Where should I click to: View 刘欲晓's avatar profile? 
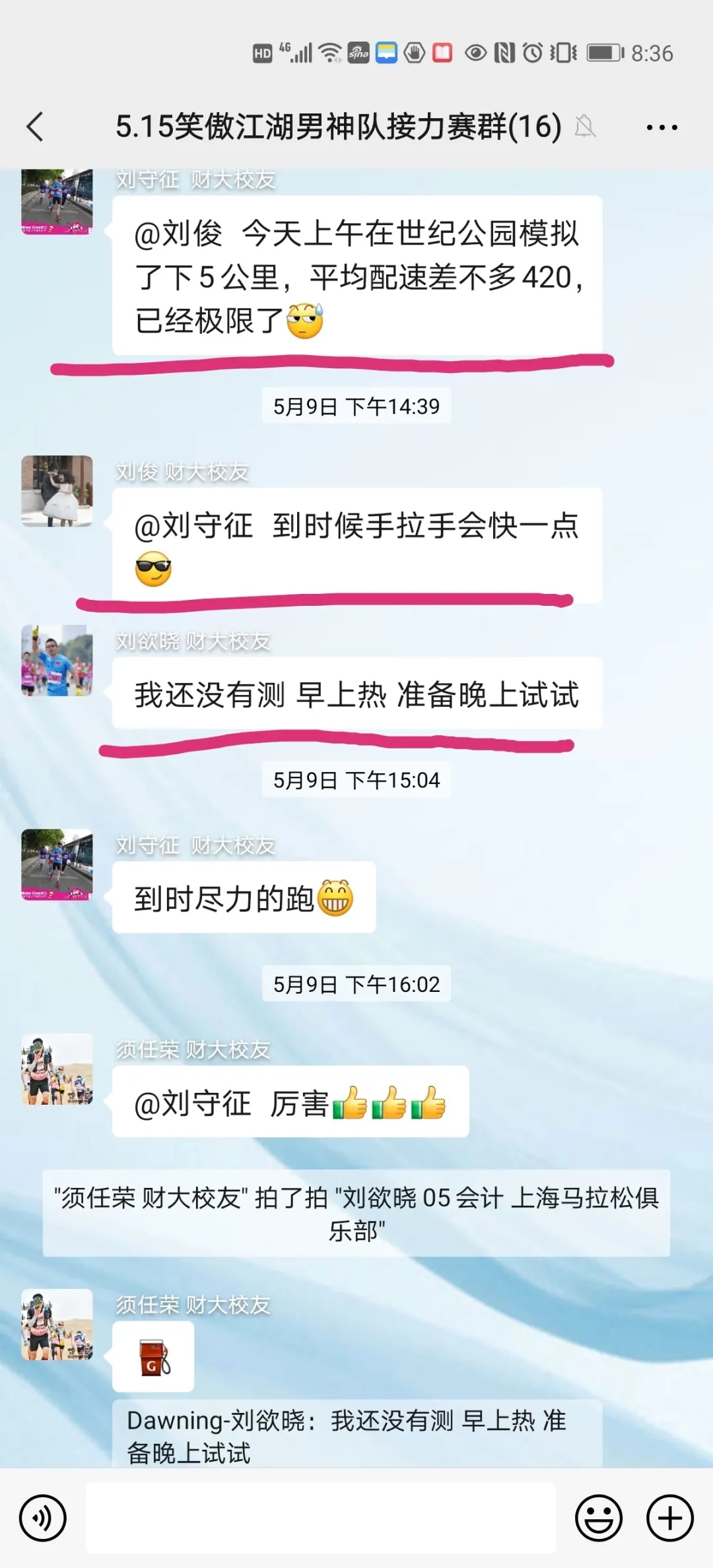pyautogui.click(x=57, y=661)
